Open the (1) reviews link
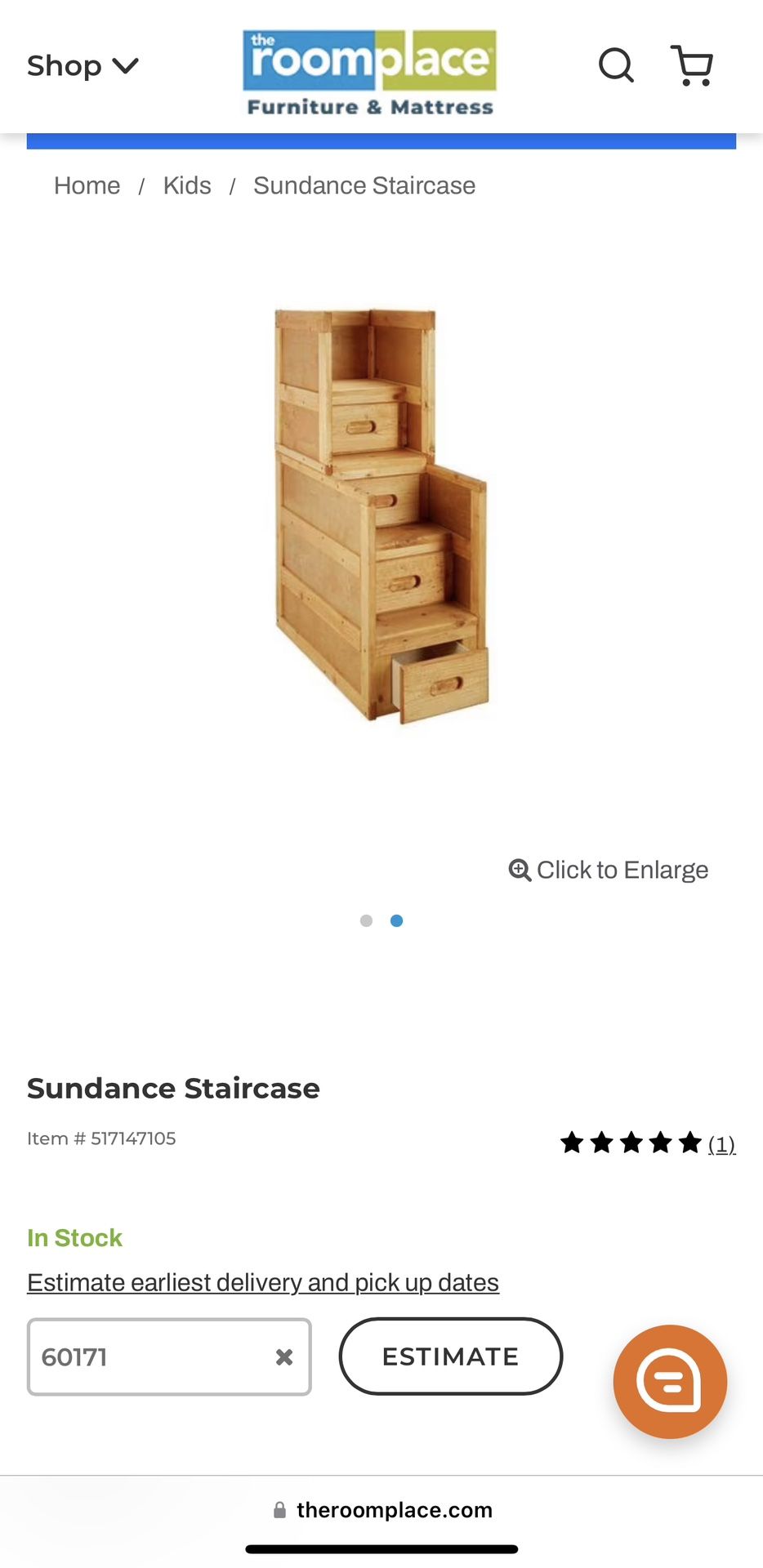This screenshot has width=763, height=1568. click(x=721, y=1144)
